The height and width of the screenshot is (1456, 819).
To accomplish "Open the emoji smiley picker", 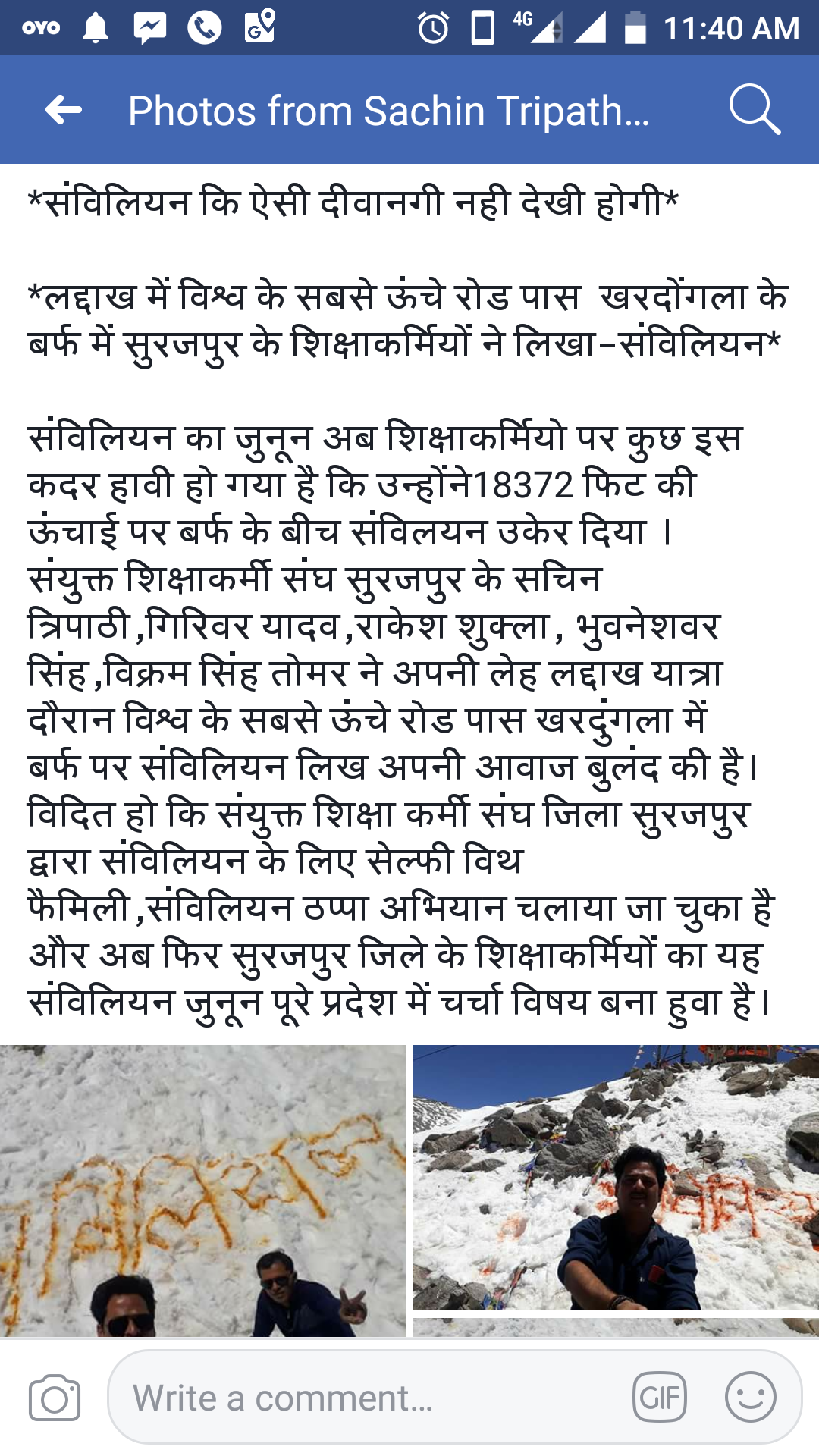I will point(750,1397).
